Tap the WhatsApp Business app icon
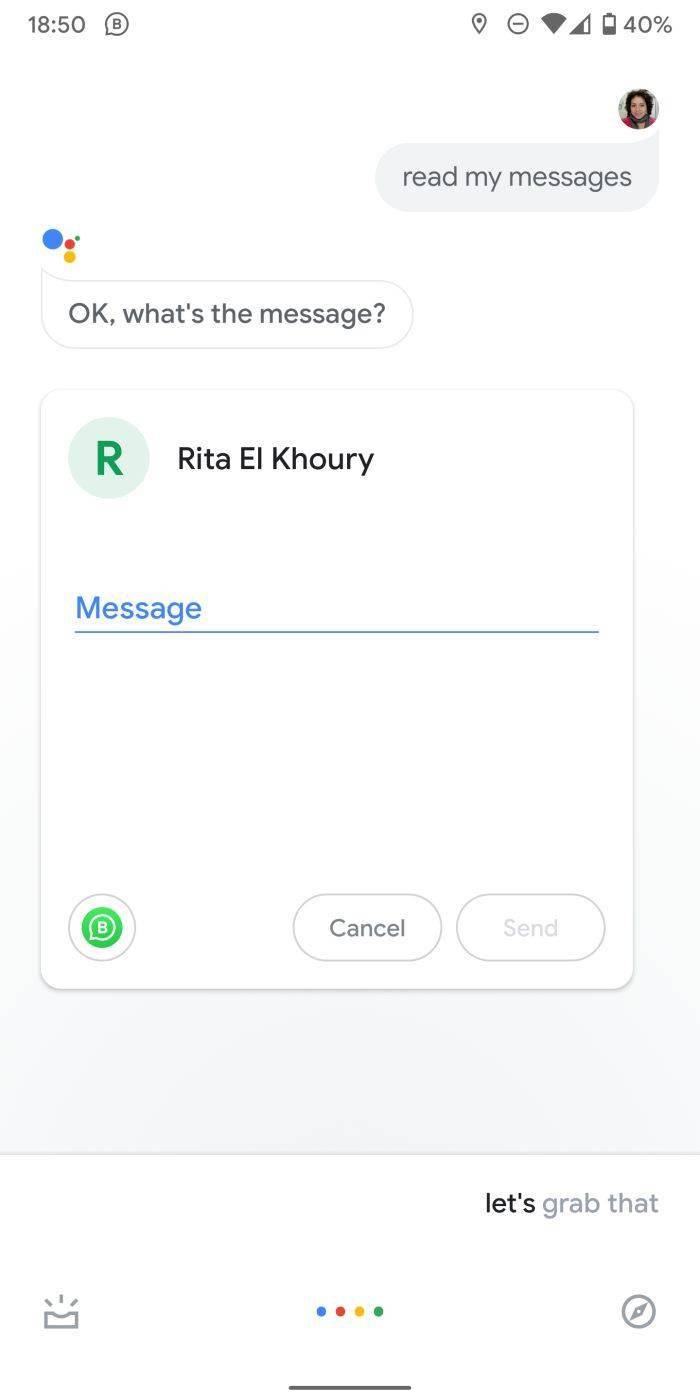This screenshot has width=700, height=1400. (102, 927)
